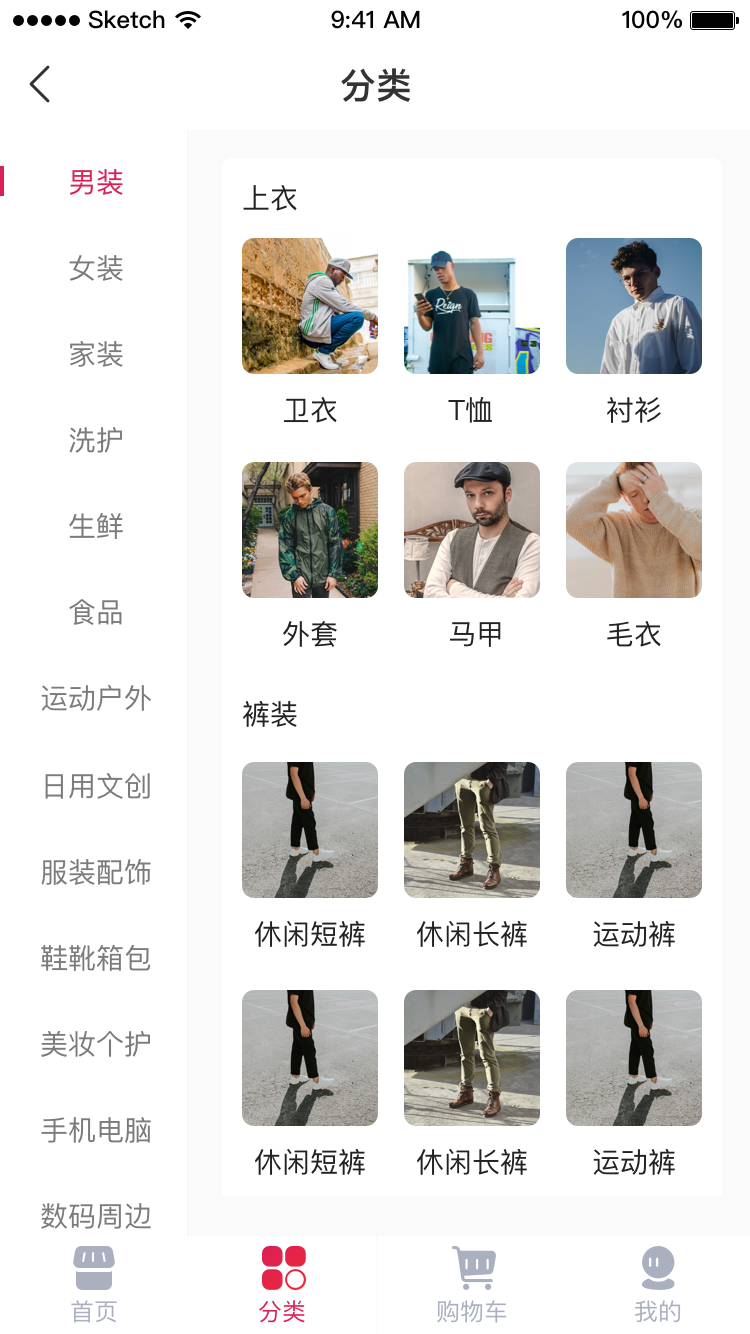Select the 女装 category
Viewport: 750px width, 1334px height.
pos(96,268)
